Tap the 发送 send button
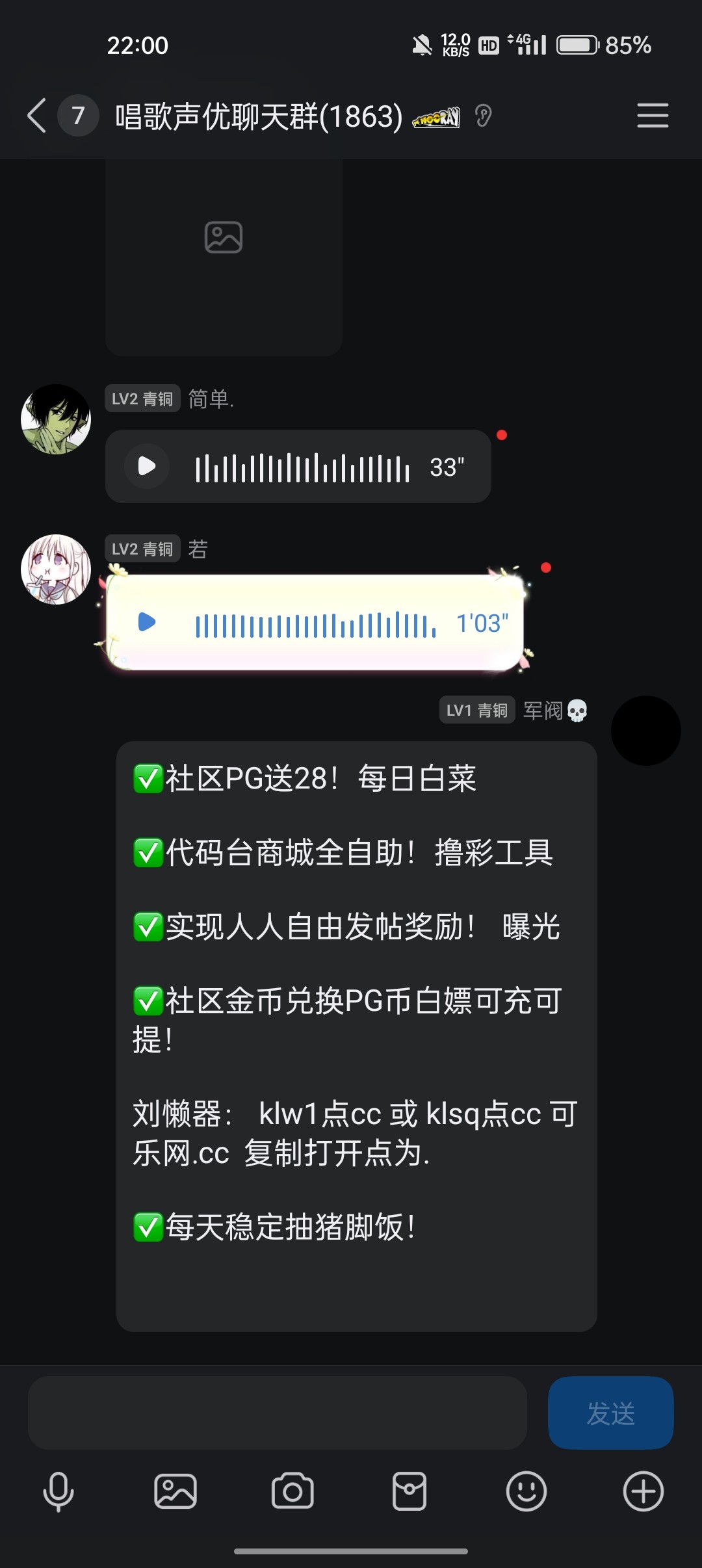702x1568 pixels. [x=610, y=1413]
